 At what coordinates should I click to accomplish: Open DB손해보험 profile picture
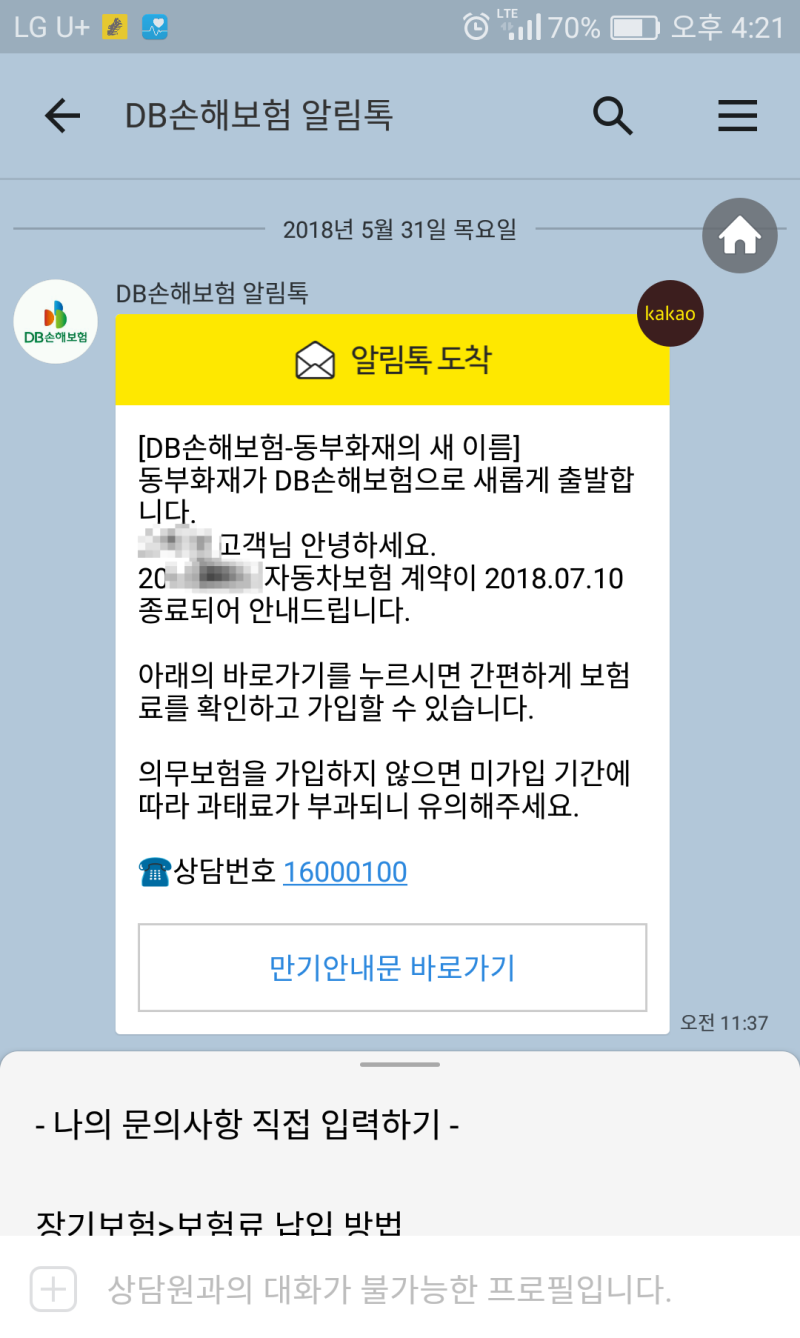(x=56, y=322)
